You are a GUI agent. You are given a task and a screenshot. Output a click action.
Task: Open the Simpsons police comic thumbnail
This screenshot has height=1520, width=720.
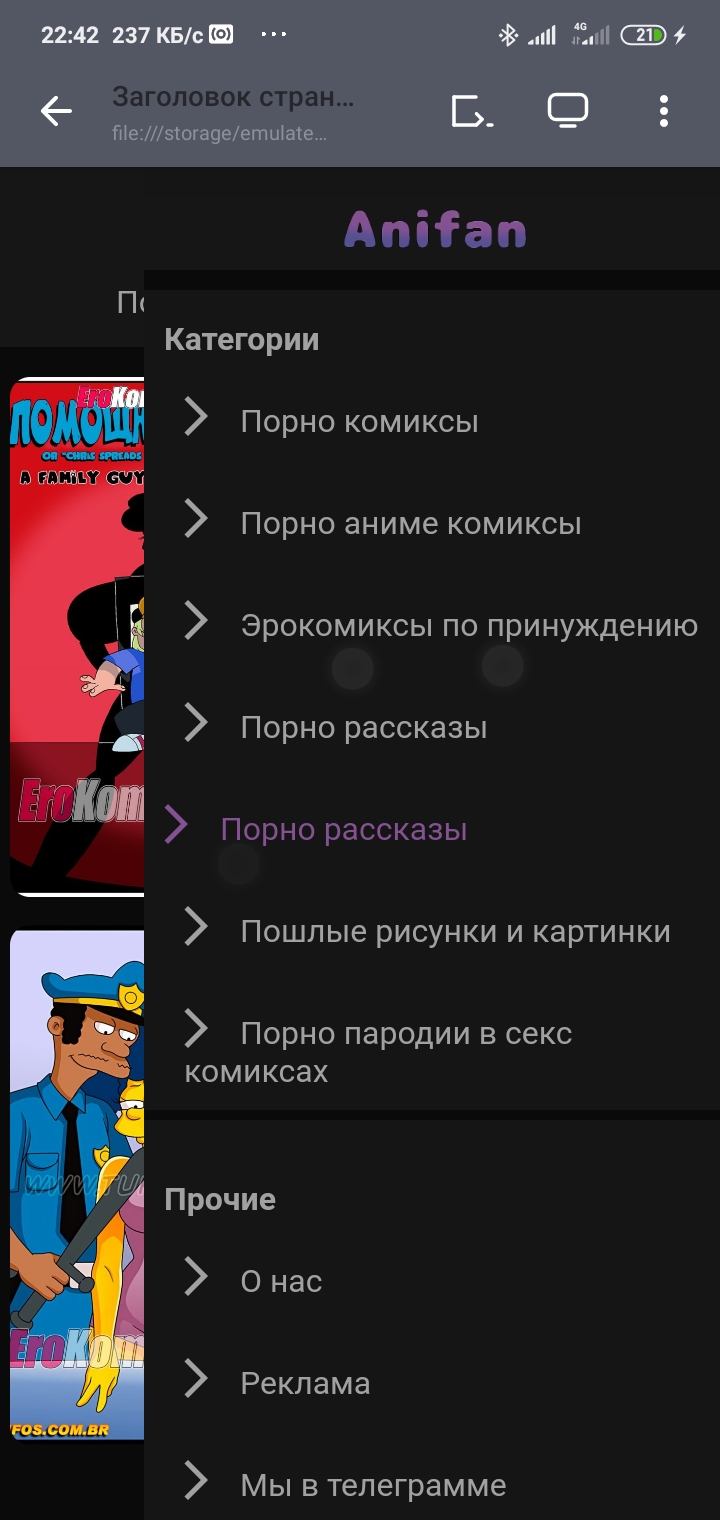click(77, 1185)
